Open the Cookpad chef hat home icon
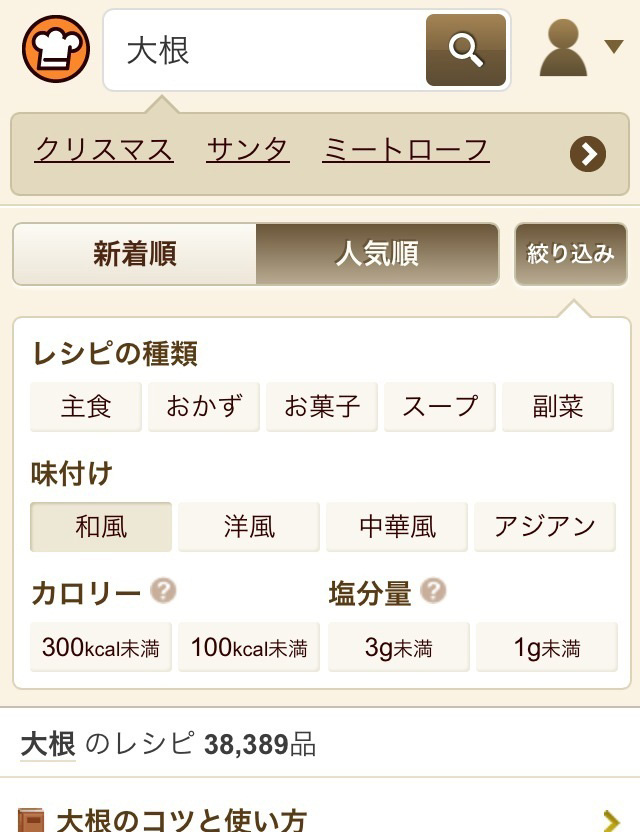640x832 pixels. tap(56, 49)
